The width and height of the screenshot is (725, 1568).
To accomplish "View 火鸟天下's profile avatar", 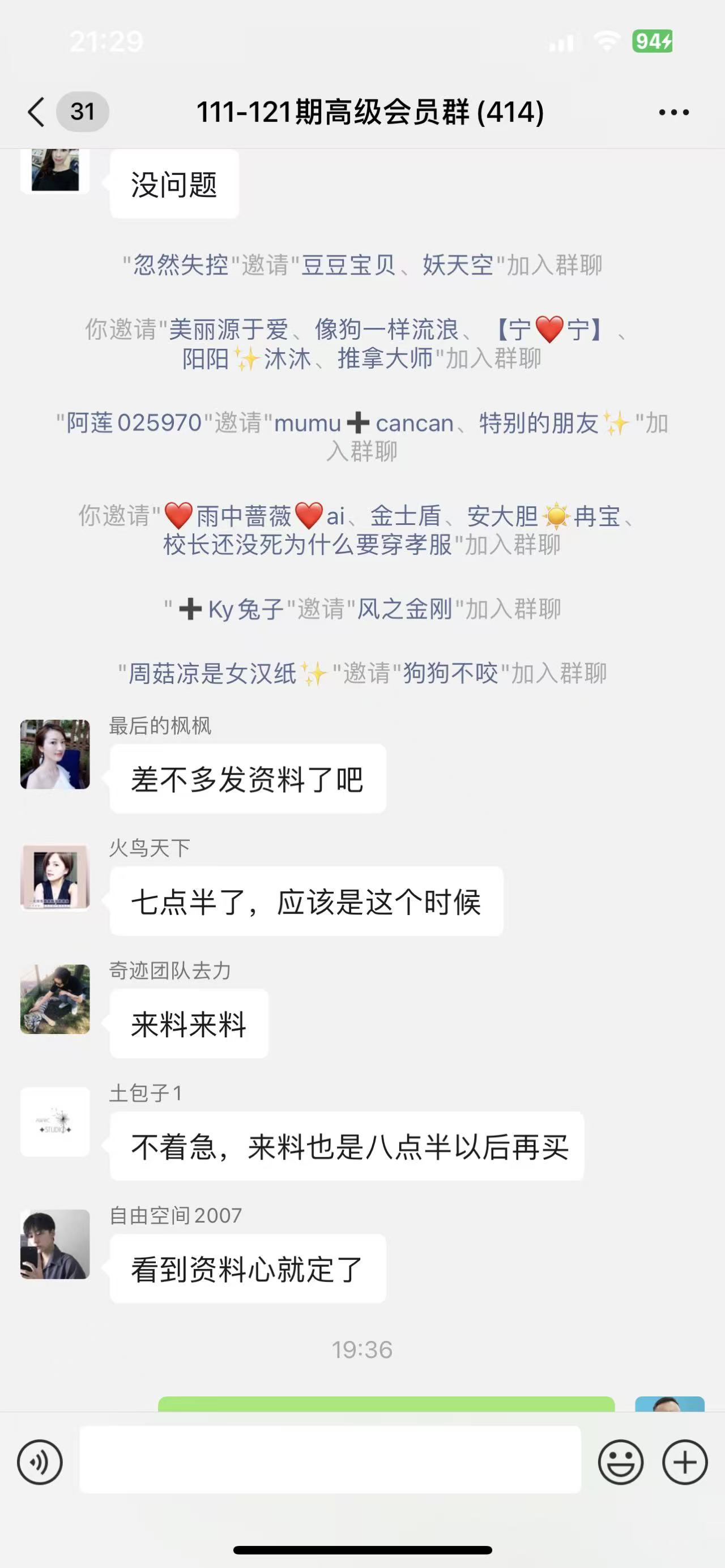I will pos(55,877).
